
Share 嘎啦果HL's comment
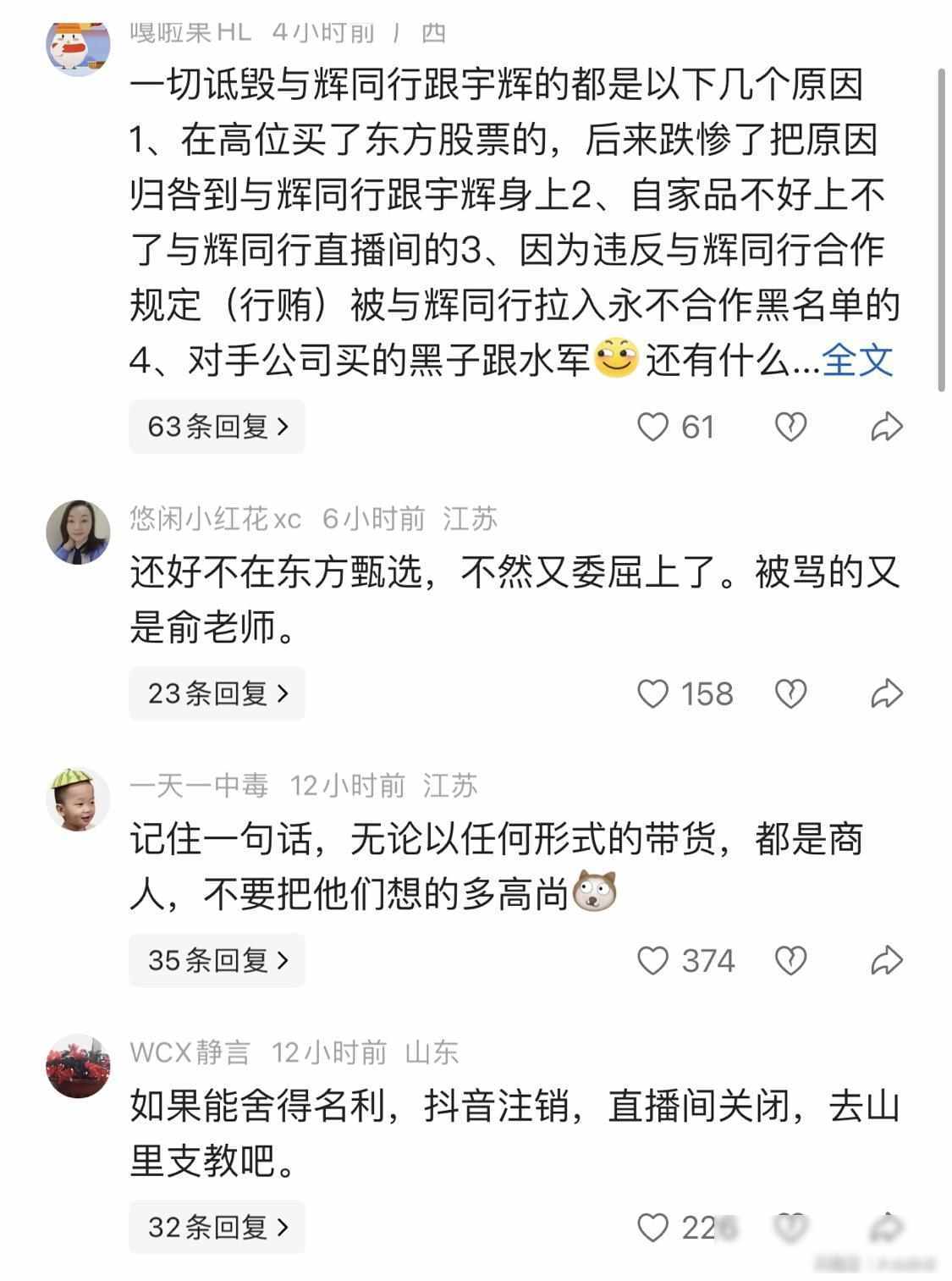pyautogui.click(x=886, y=427)
